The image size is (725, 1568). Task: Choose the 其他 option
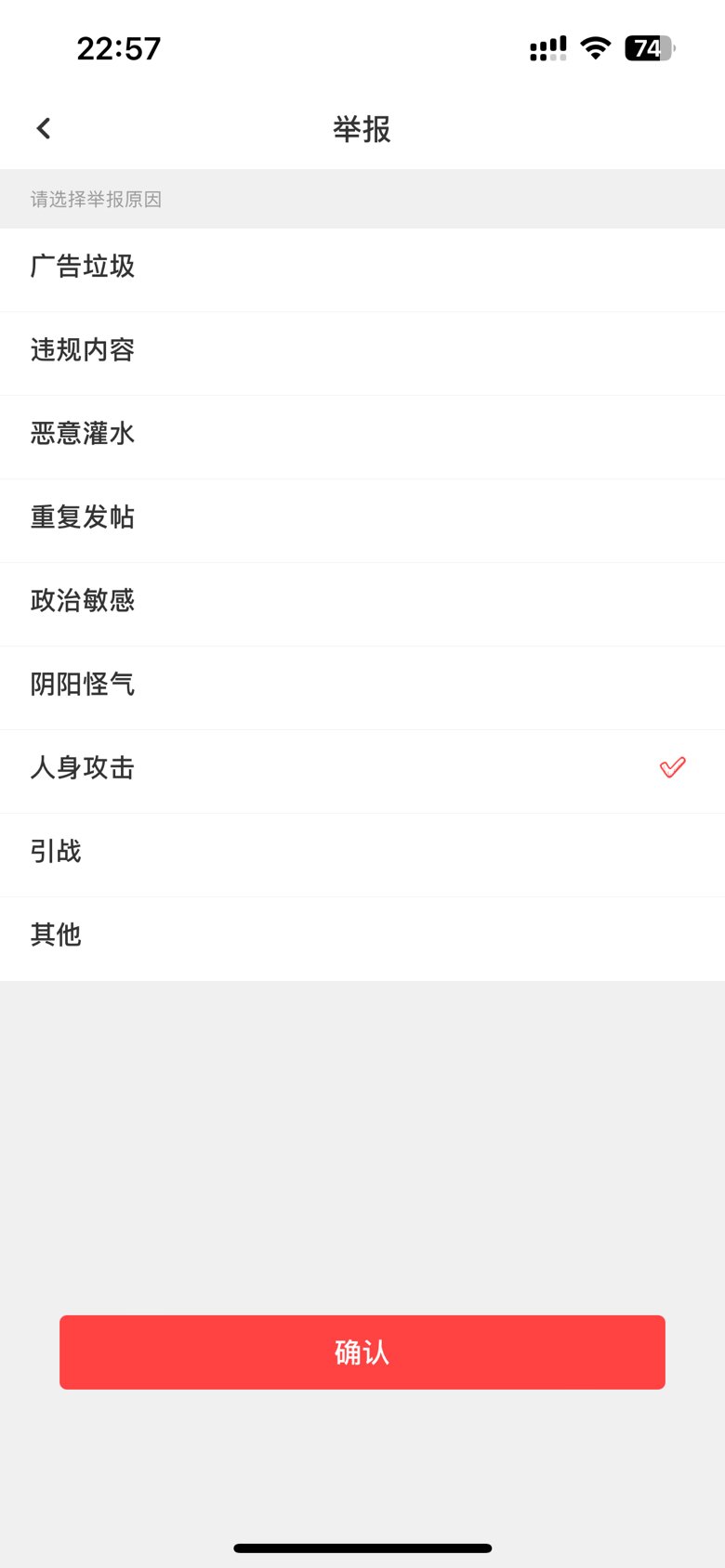click(x=362, y=939)
